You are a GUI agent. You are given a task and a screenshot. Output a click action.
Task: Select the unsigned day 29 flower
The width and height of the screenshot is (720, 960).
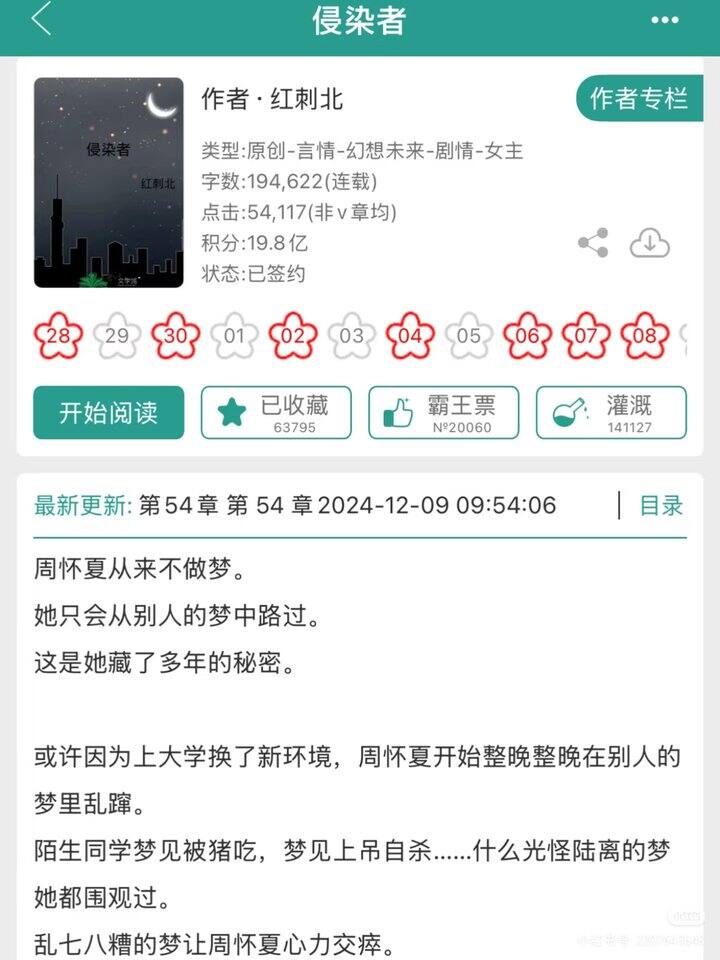[115, 337]
